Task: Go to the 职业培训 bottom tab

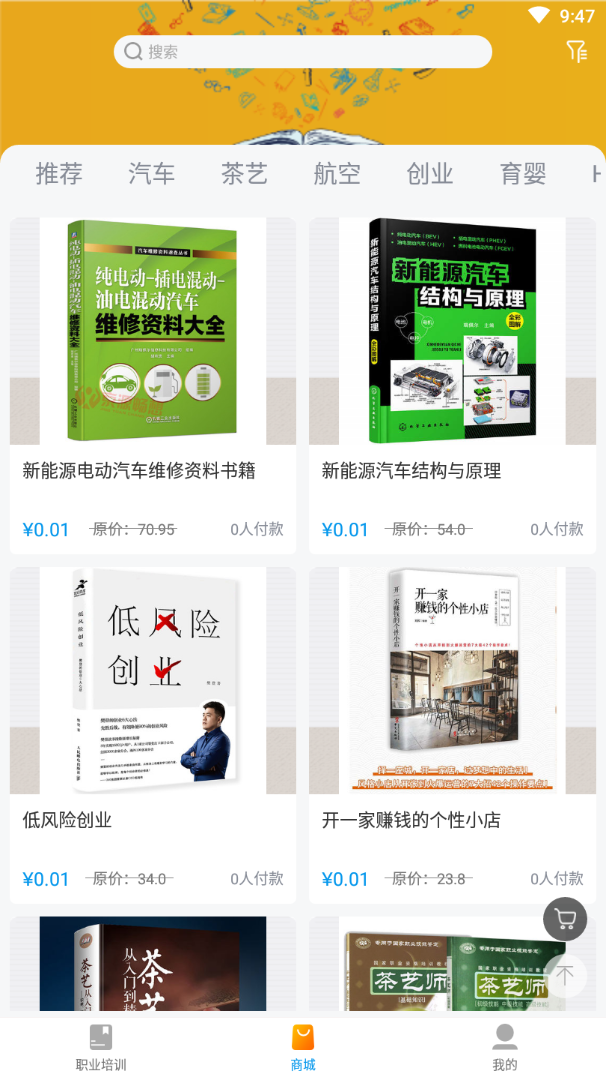Action: pyautogui.click(x=101, y=1047)
